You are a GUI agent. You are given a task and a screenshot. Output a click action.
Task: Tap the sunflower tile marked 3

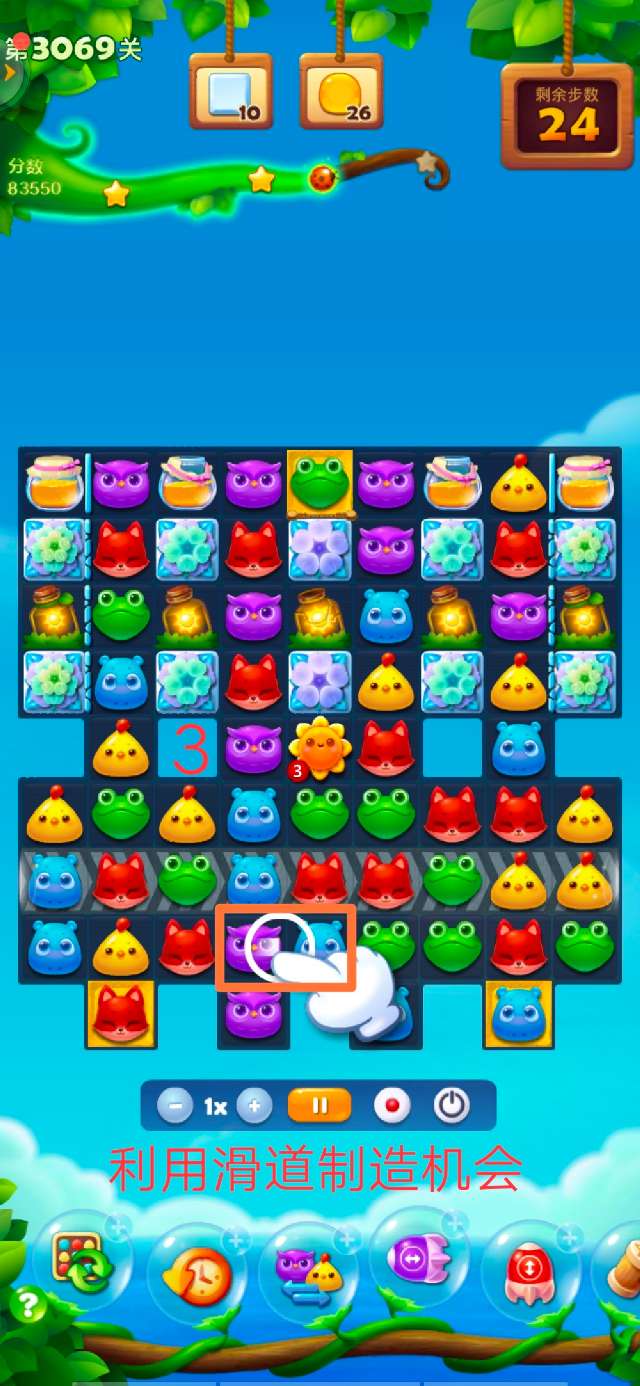point(318,748)
